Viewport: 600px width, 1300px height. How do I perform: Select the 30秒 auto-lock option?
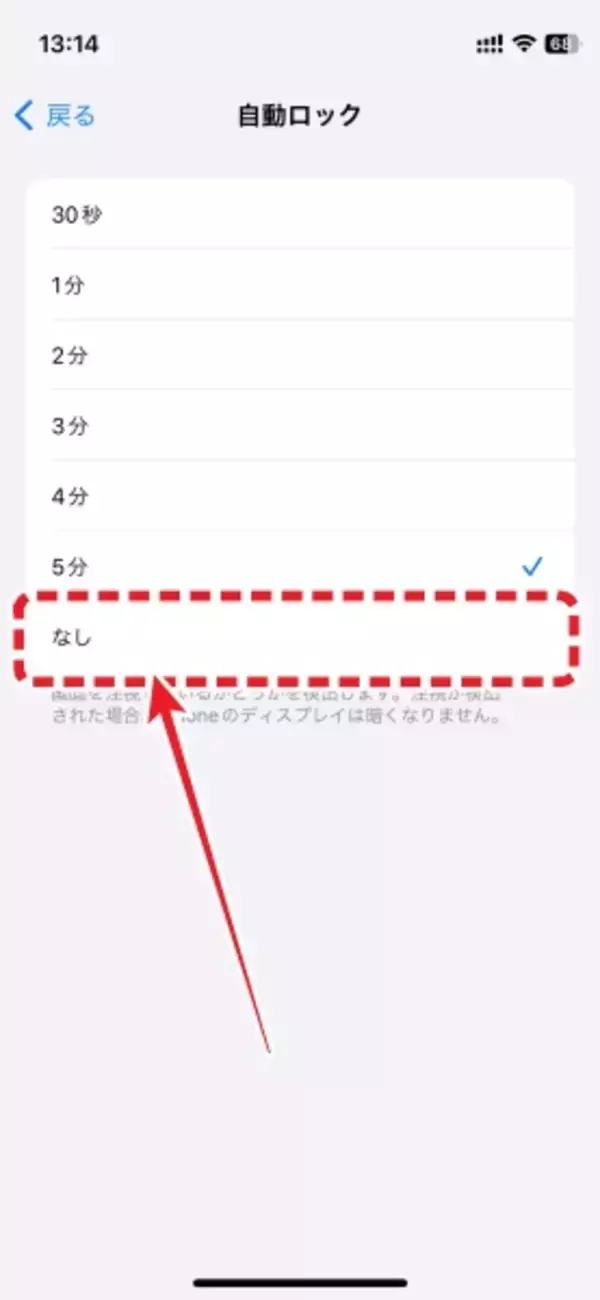(300, 214)
